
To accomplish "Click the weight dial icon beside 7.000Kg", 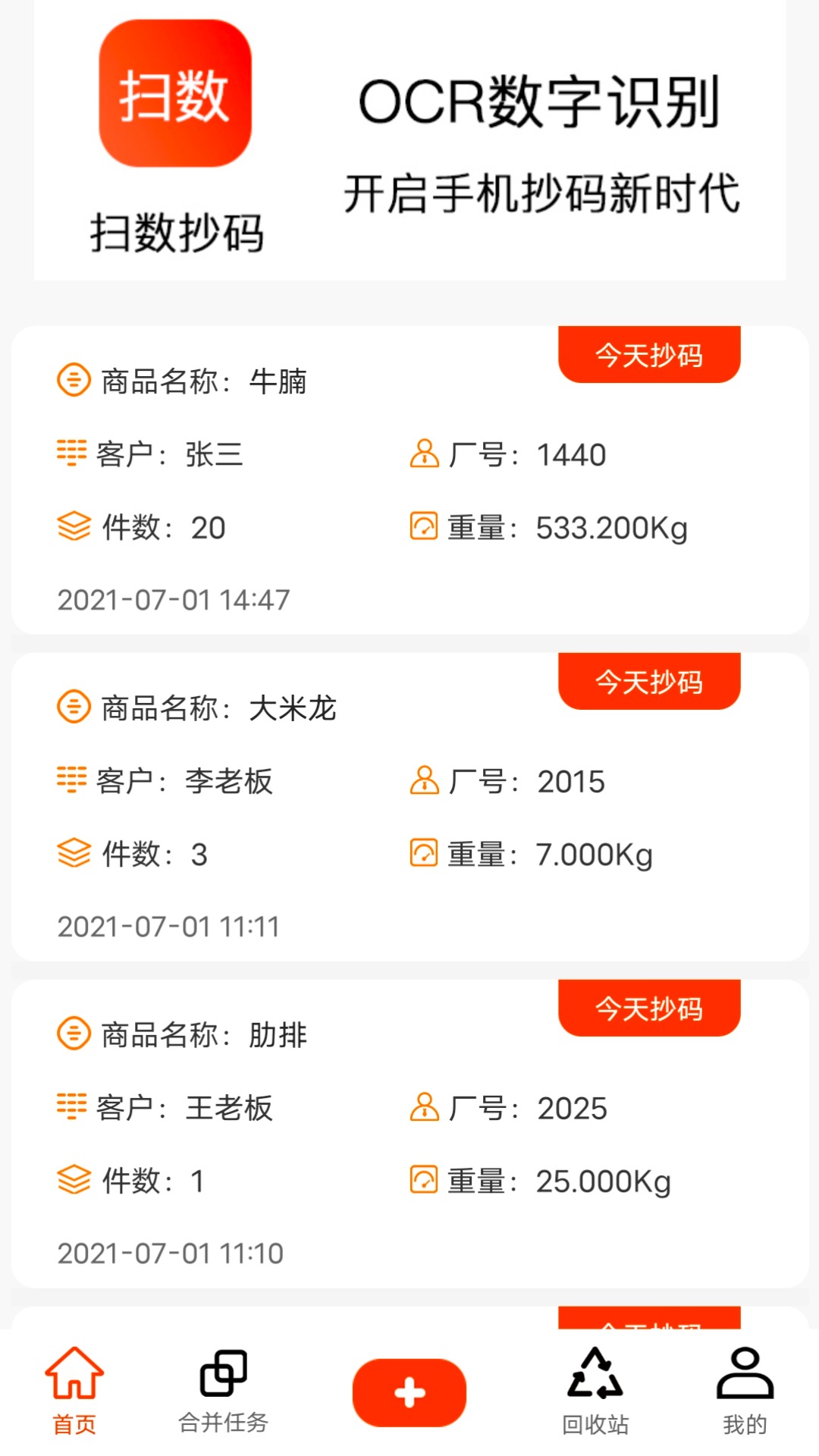I will 422,854.
